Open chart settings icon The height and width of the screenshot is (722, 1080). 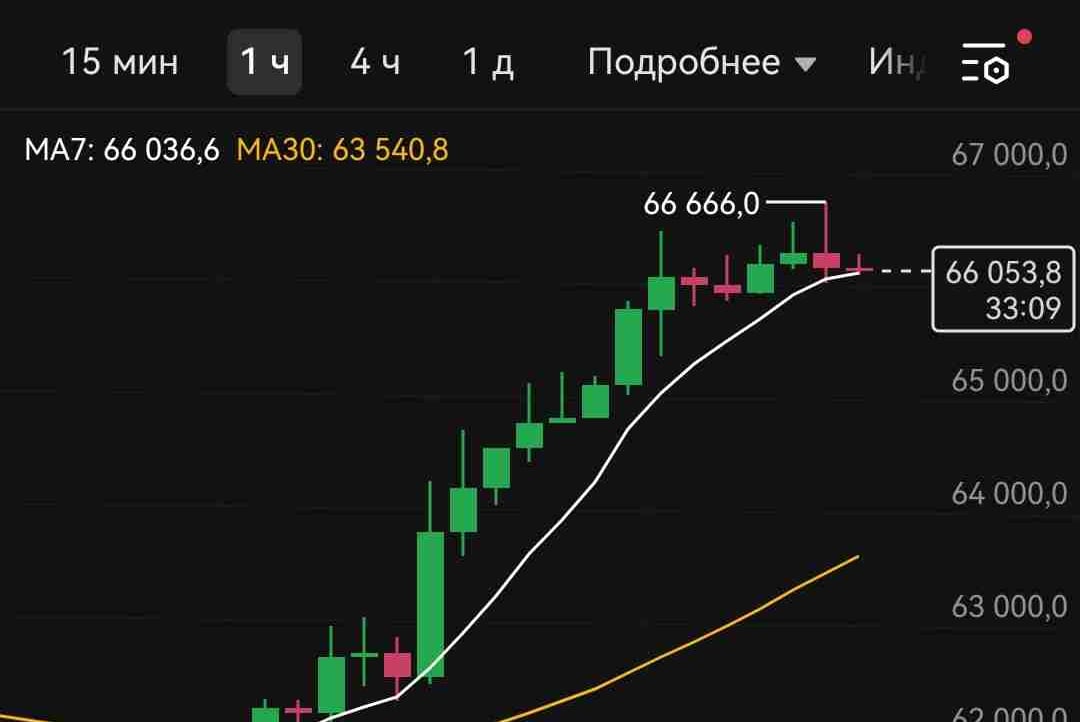pos(986,65)
